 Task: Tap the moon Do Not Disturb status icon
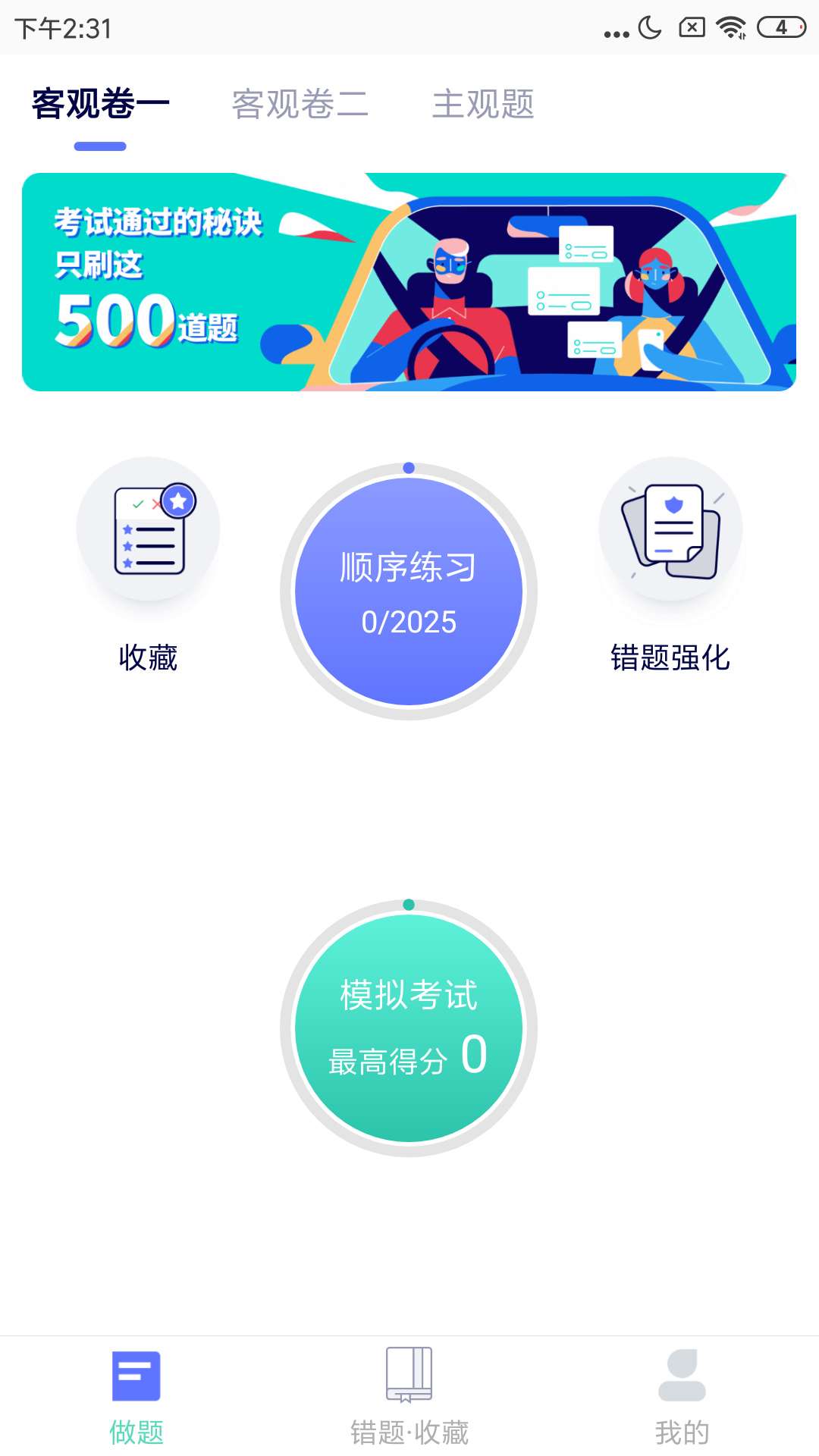648,27
